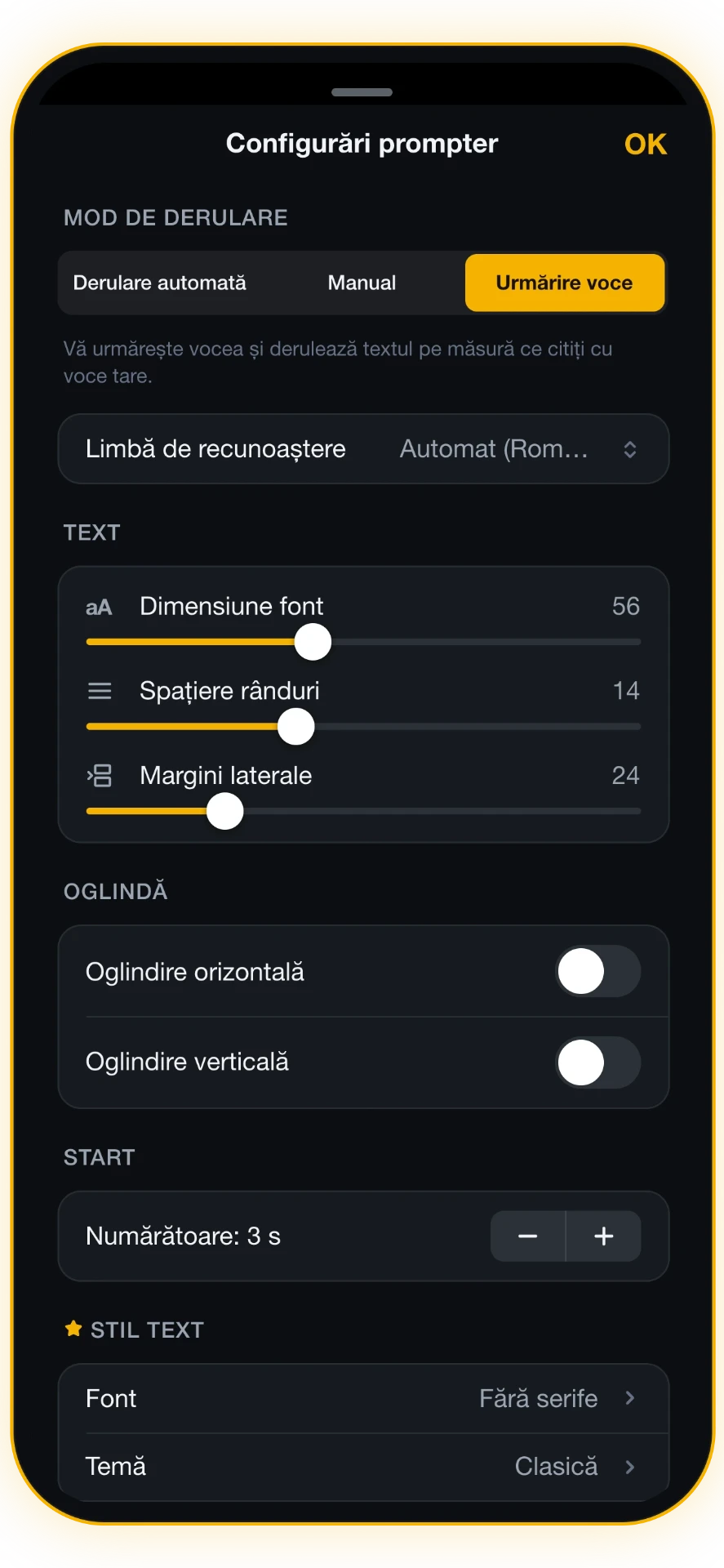Choose the Urmărire voce segment
Viewport: 724px width, 1568px height.
point(564,283)
